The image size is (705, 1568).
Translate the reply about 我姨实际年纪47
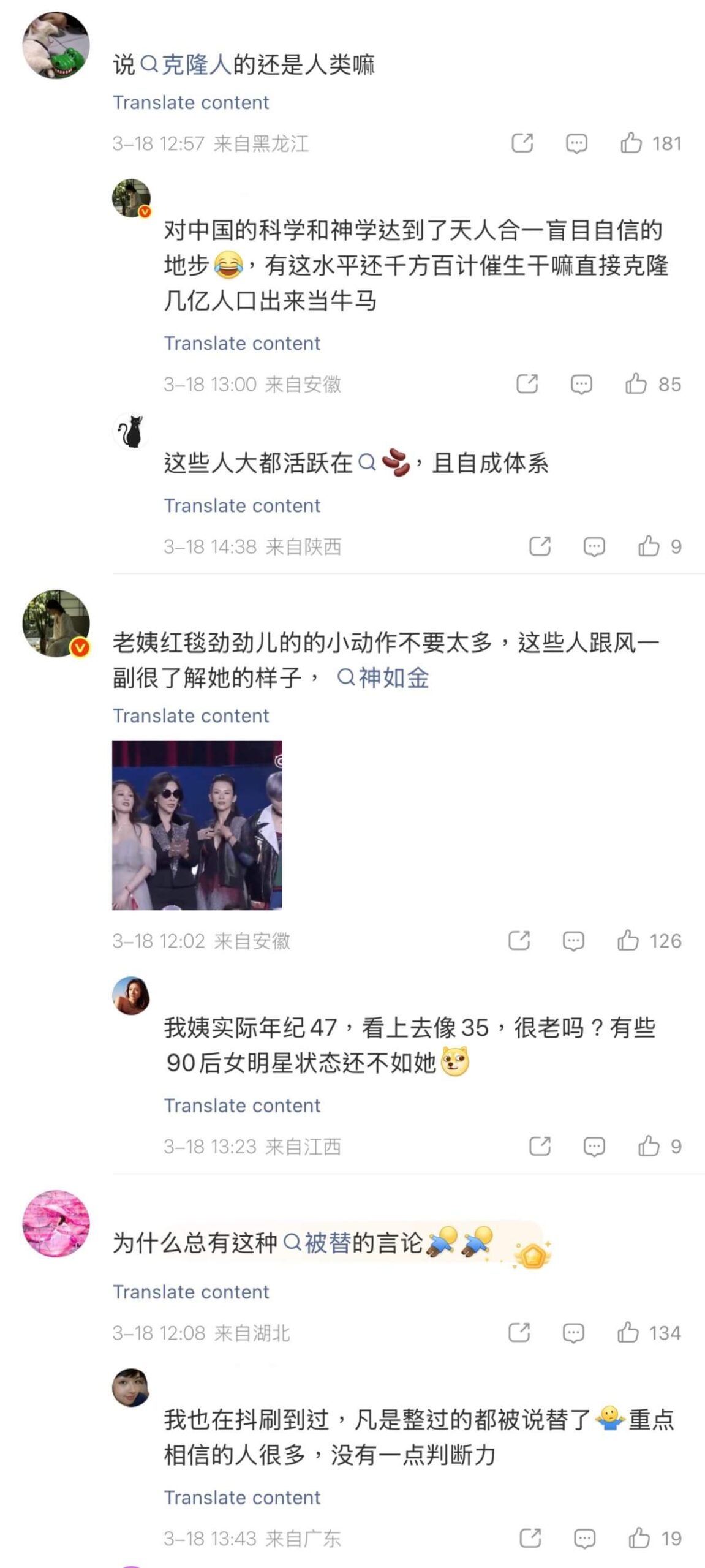(x=242, y=1105)
